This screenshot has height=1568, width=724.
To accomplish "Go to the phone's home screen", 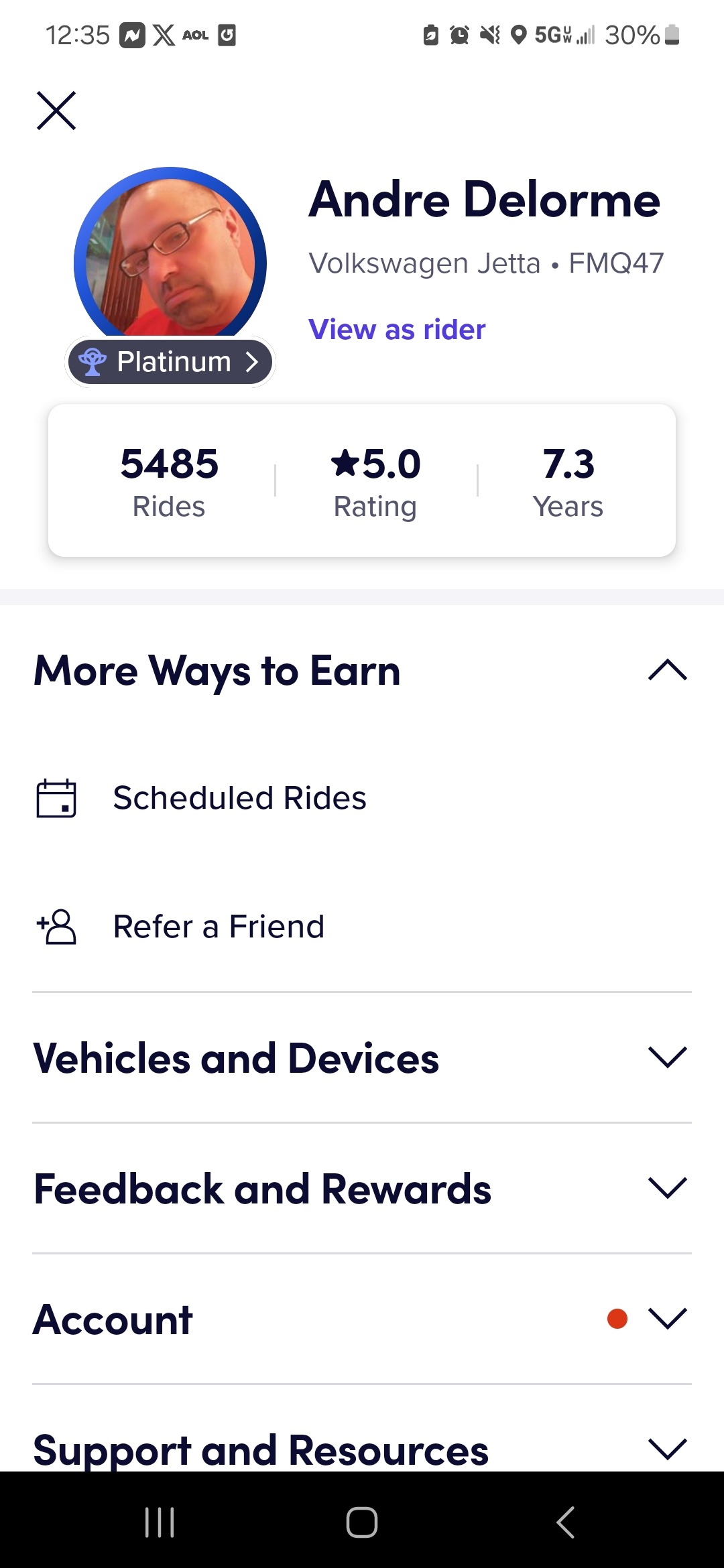I will (x=362, y=1522).
